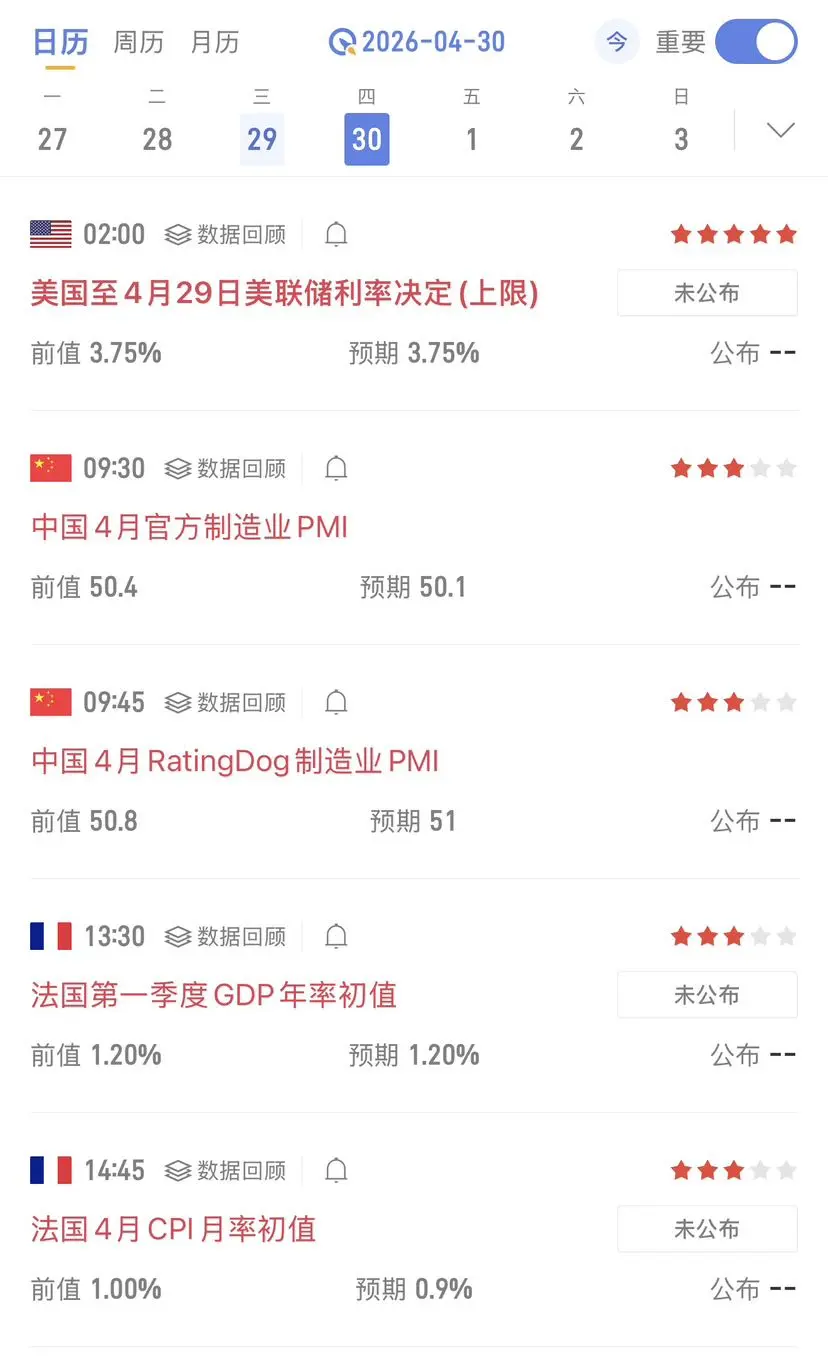Jump to today with the 今 button
Viewport: 828px width, 1359px height.
pyautogui.click(x=617, y=42)
